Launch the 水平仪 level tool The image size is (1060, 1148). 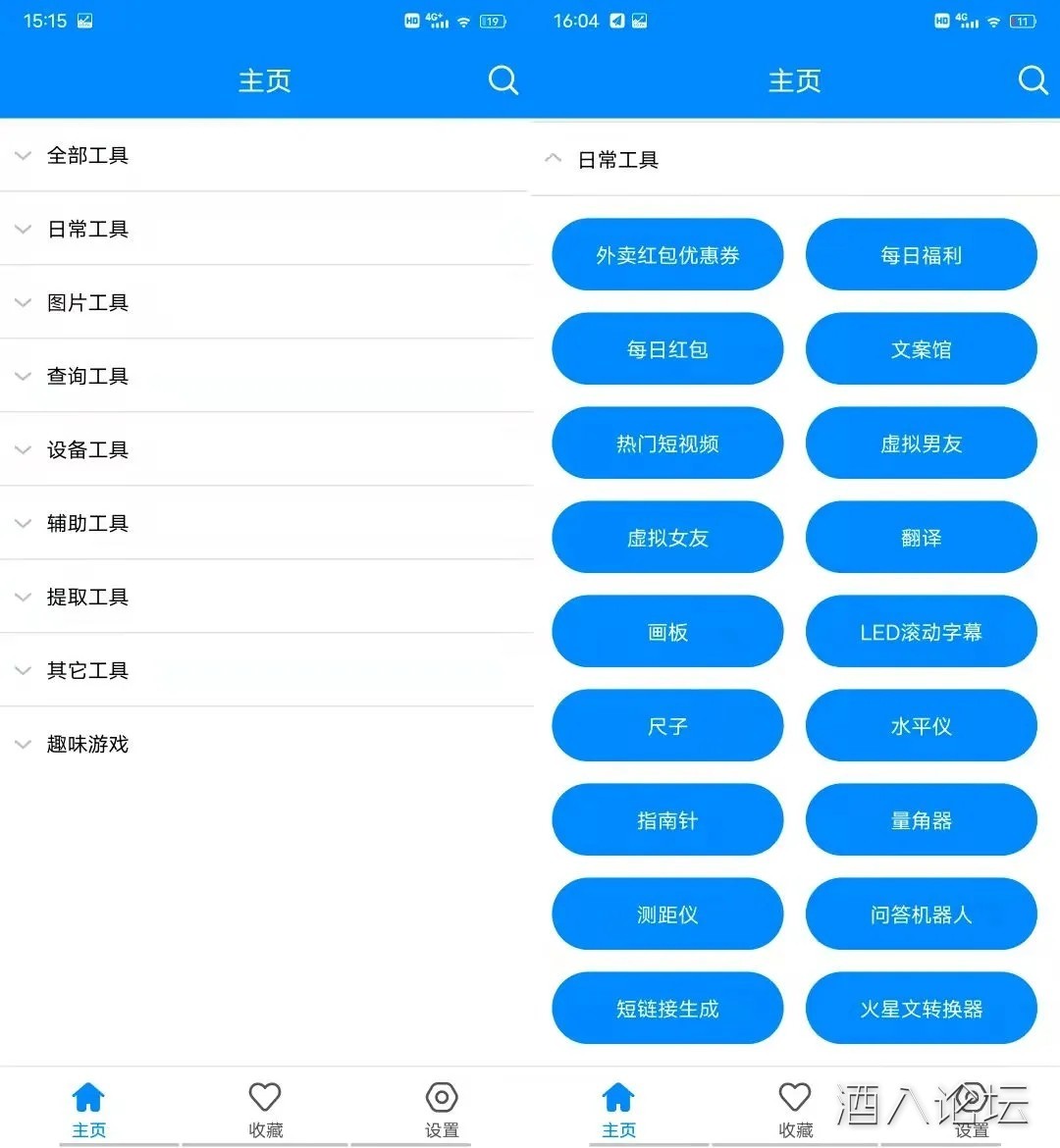[921, 726]
